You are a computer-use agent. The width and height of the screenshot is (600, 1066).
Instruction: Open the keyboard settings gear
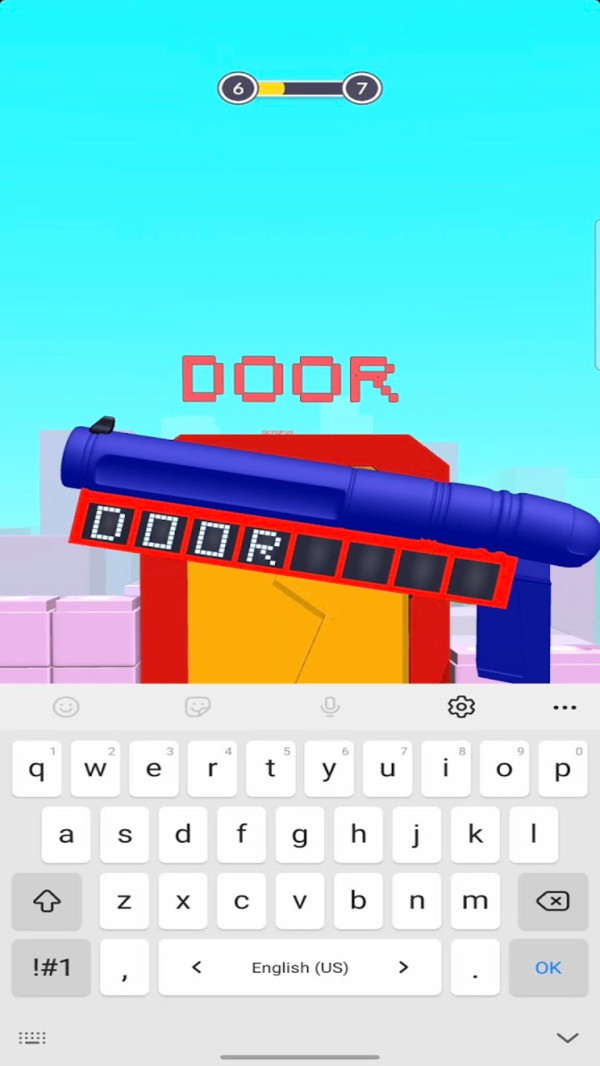tap(461, 707)
